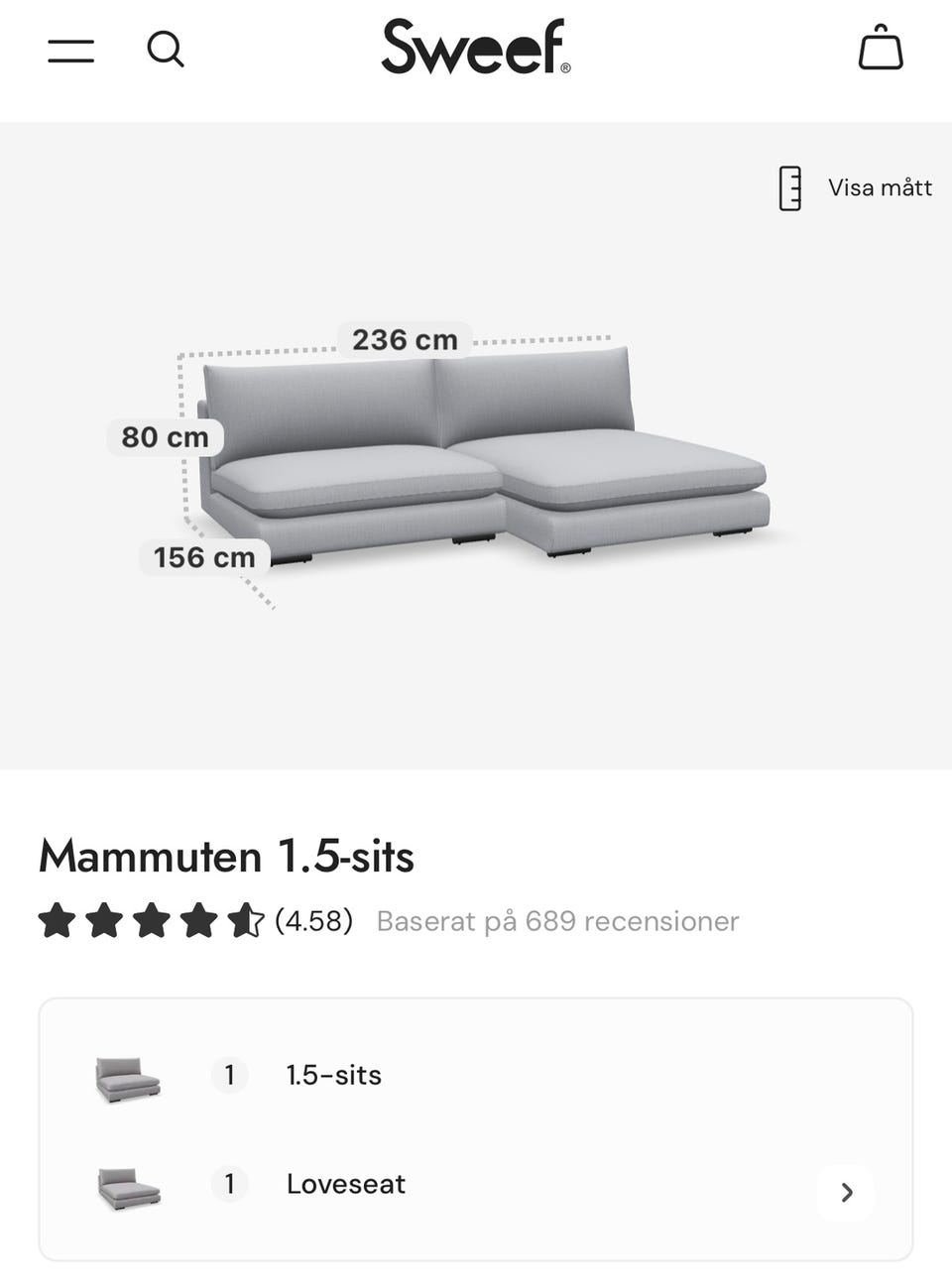The width and height of the screenshot is (952, 1288).
Task: Go to the Sweef home page
Action: (476, 48)
